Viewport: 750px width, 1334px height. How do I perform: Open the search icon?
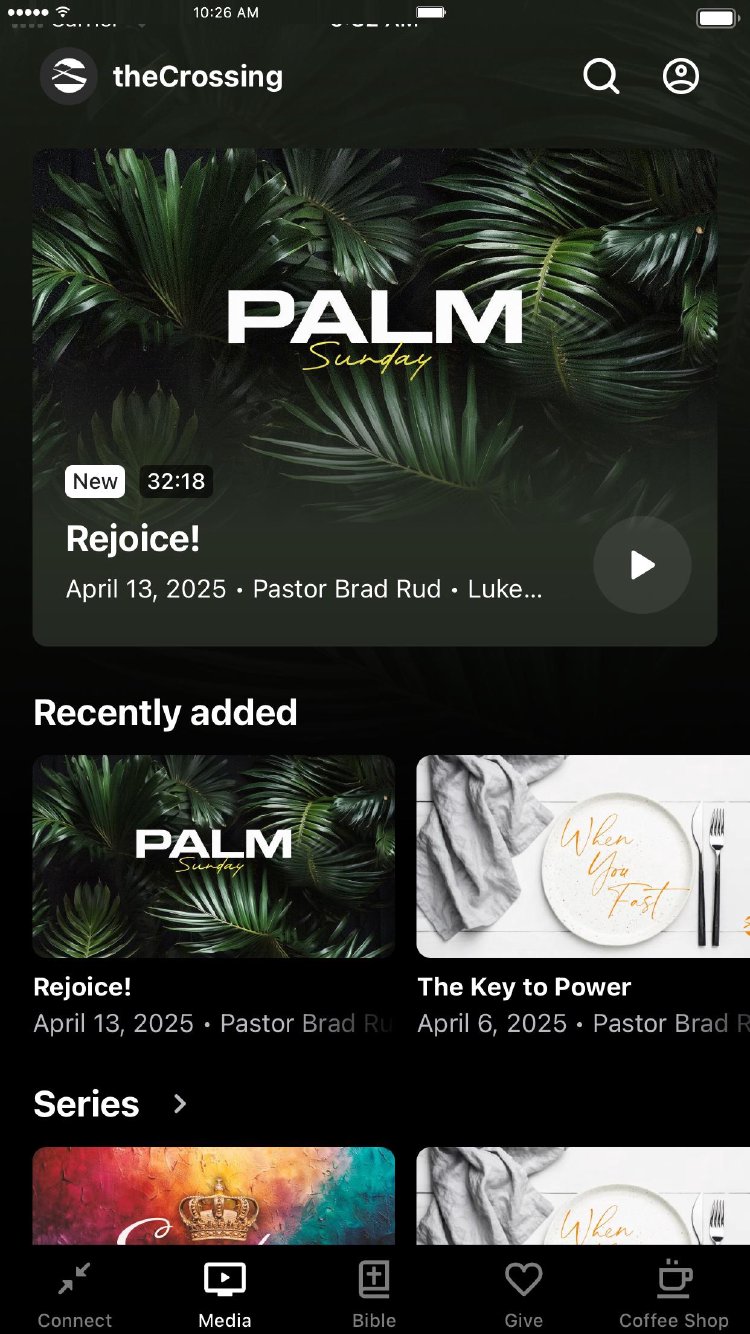point(601,76)
